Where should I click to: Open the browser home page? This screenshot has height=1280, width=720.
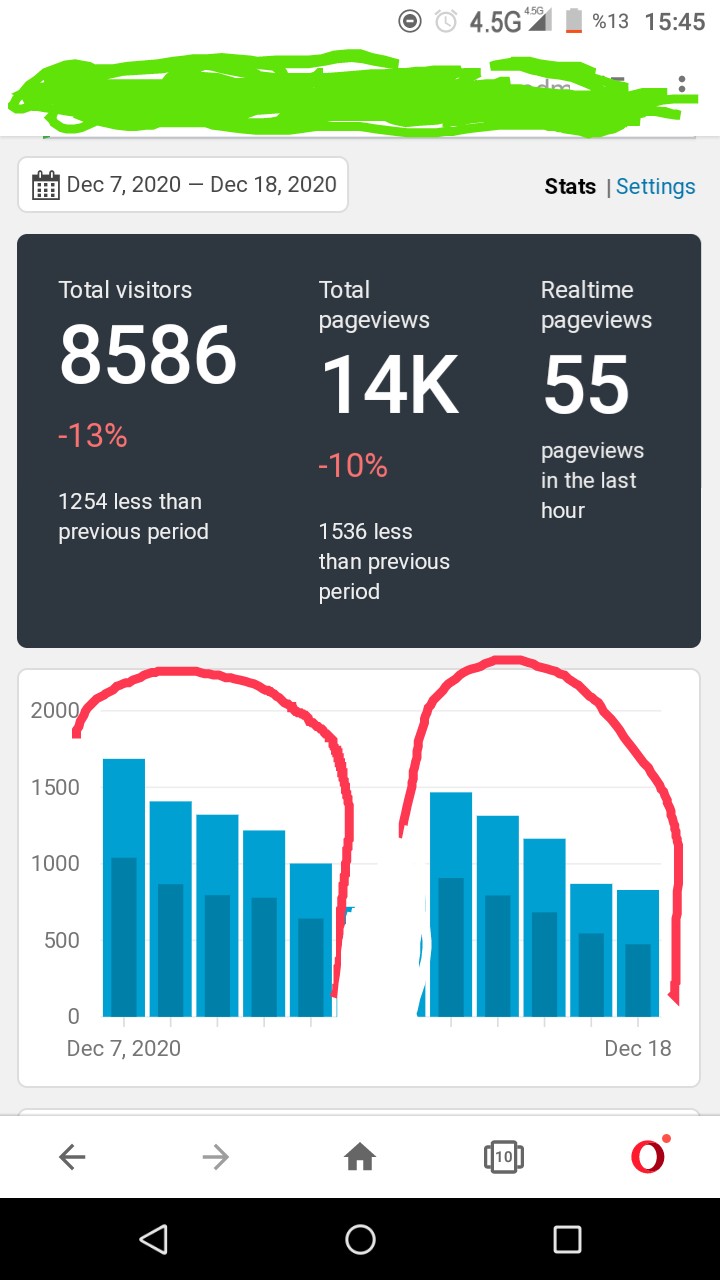360,1157
